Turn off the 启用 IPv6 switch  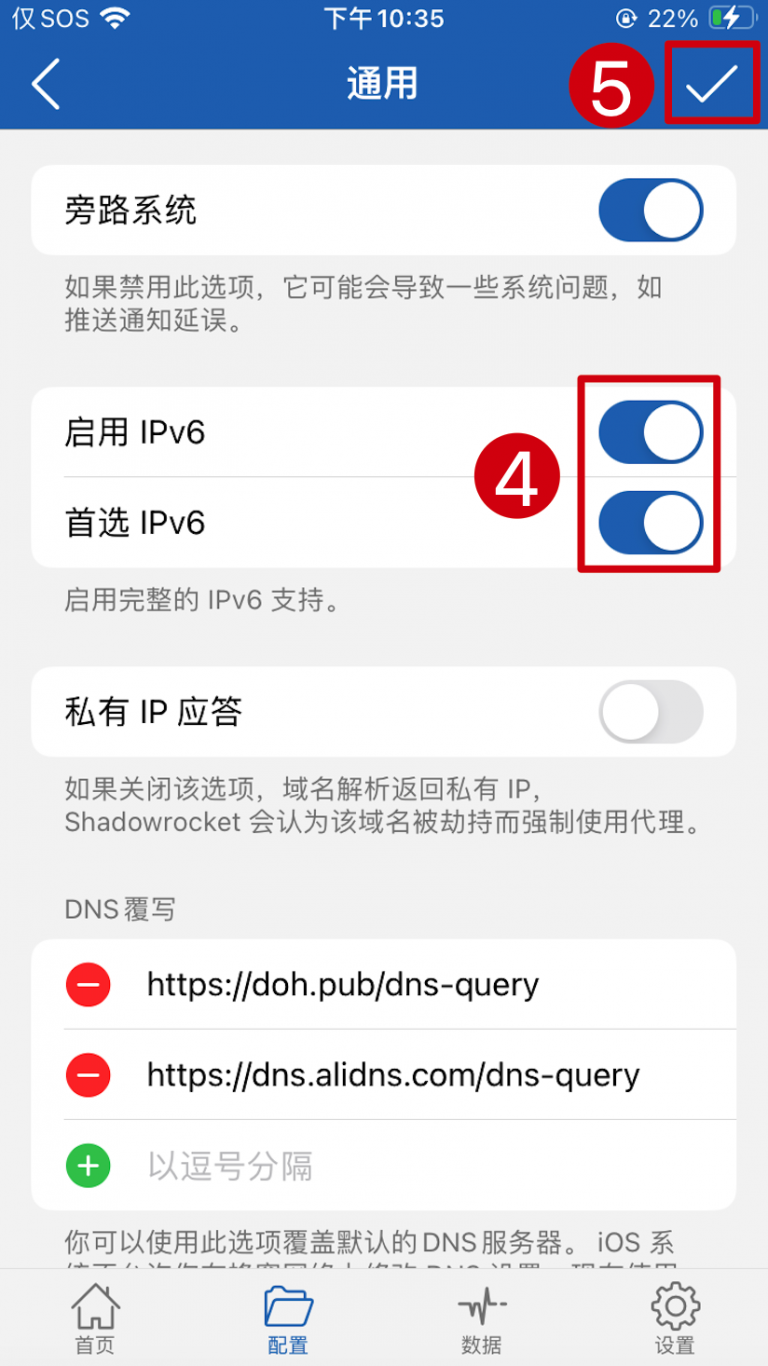pos(650,432)
